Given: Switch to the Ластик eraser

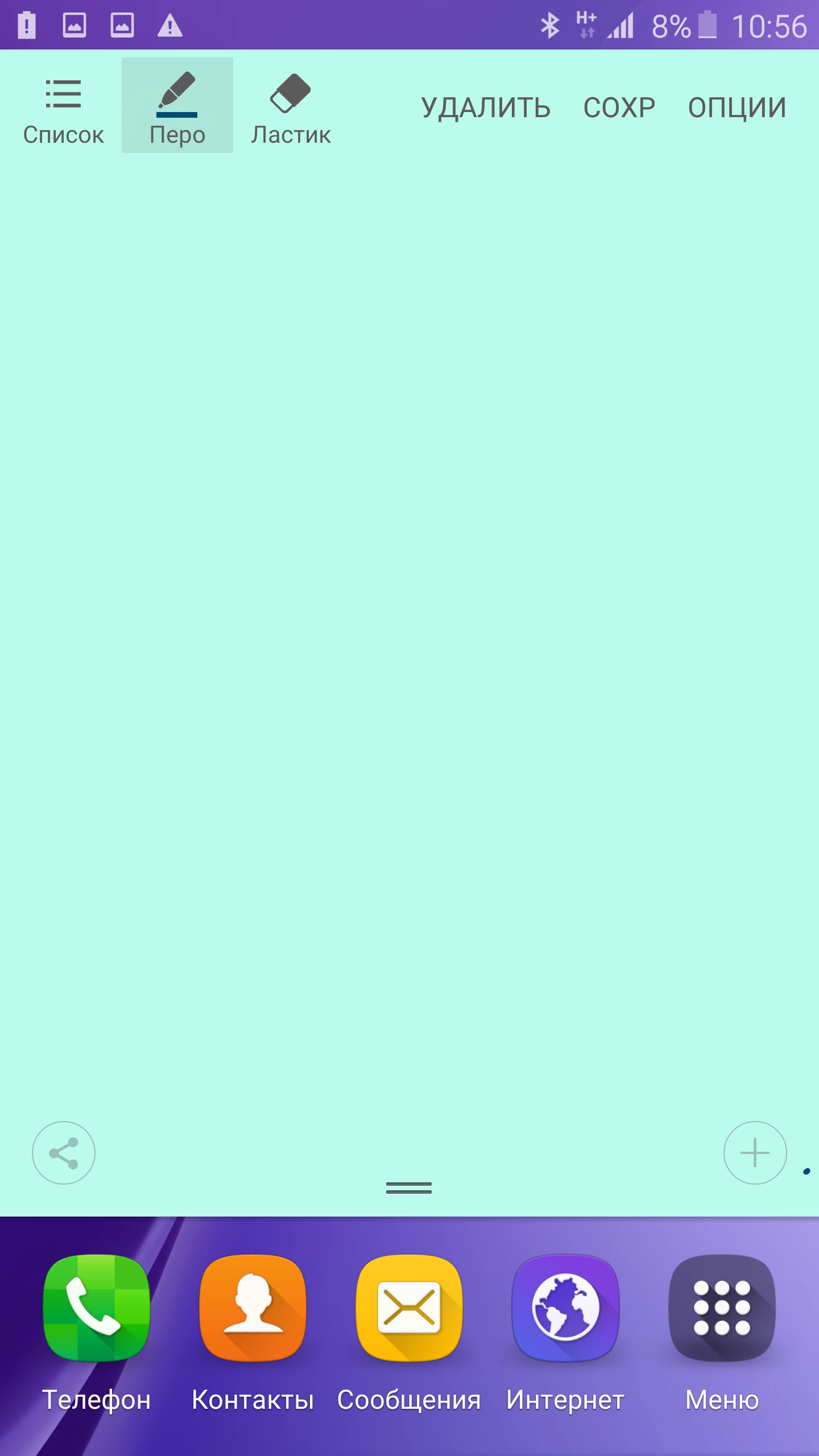Looking at the screenshot, I should click(291, 108).
